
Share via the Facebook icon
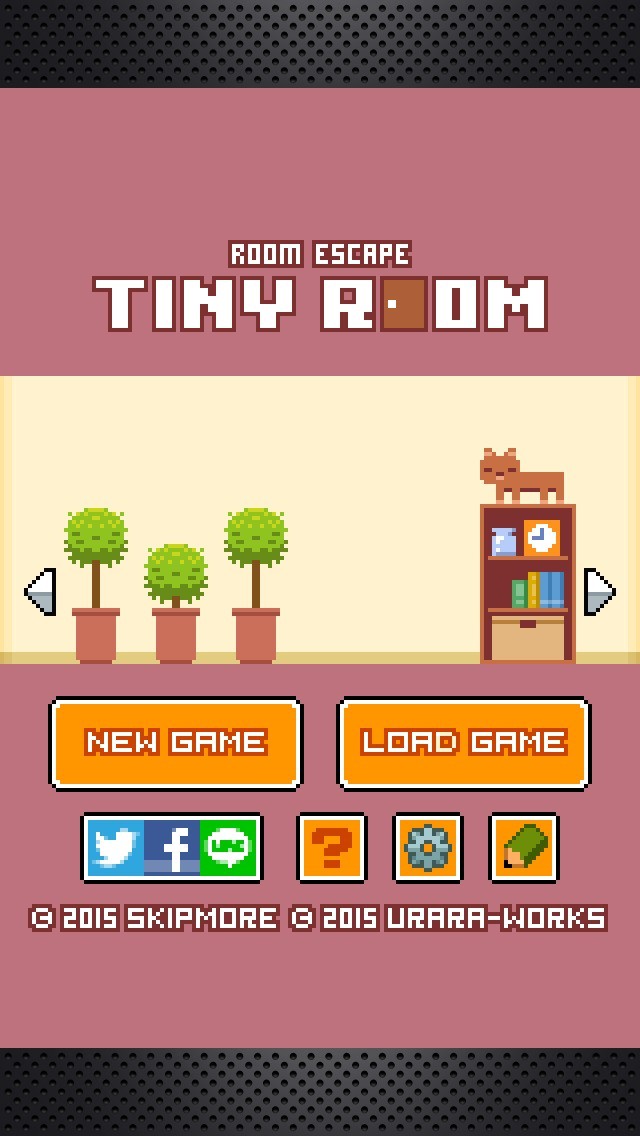click(173, 848)
